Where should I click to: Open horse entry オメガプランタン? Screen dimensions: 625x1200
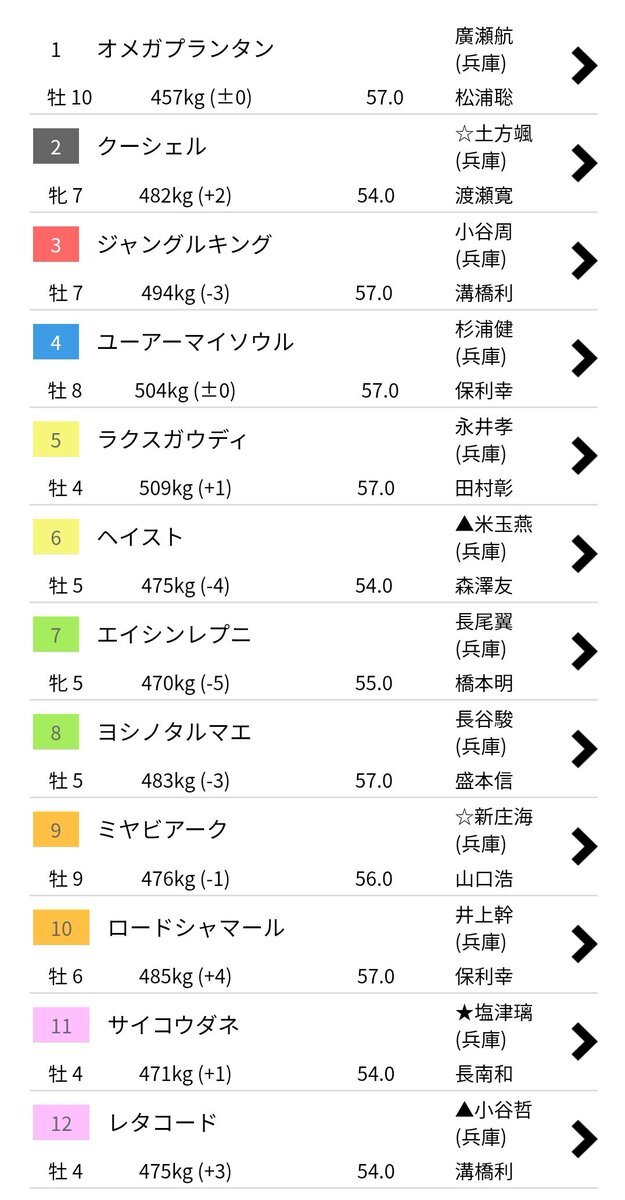tap(185, 49)
